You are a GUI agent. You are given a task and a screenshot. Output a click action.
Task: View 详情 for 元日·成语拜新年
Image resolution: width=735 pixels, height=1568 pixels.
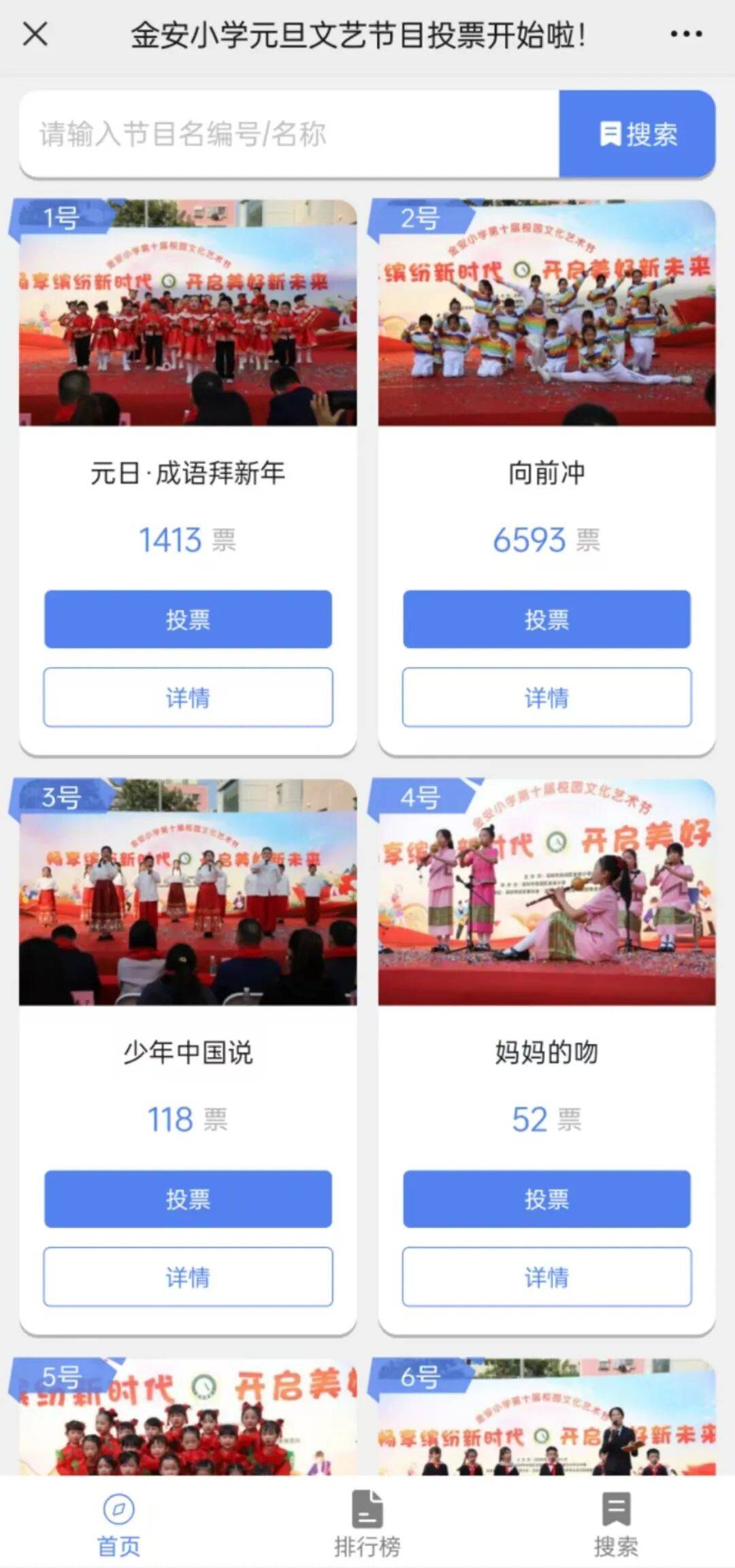188,697
